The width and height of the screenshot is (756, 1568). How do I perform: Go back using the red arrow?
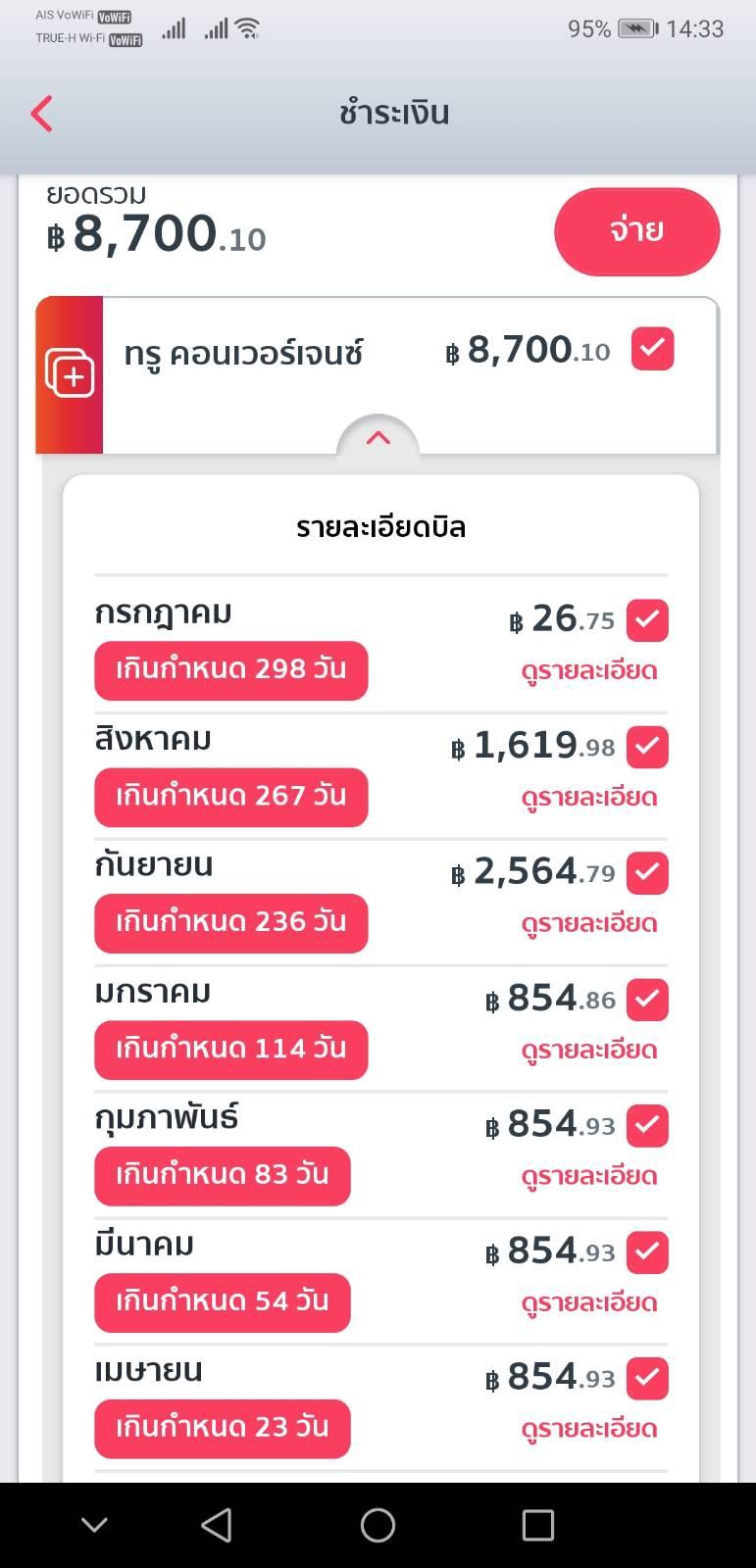coord(41,114)
